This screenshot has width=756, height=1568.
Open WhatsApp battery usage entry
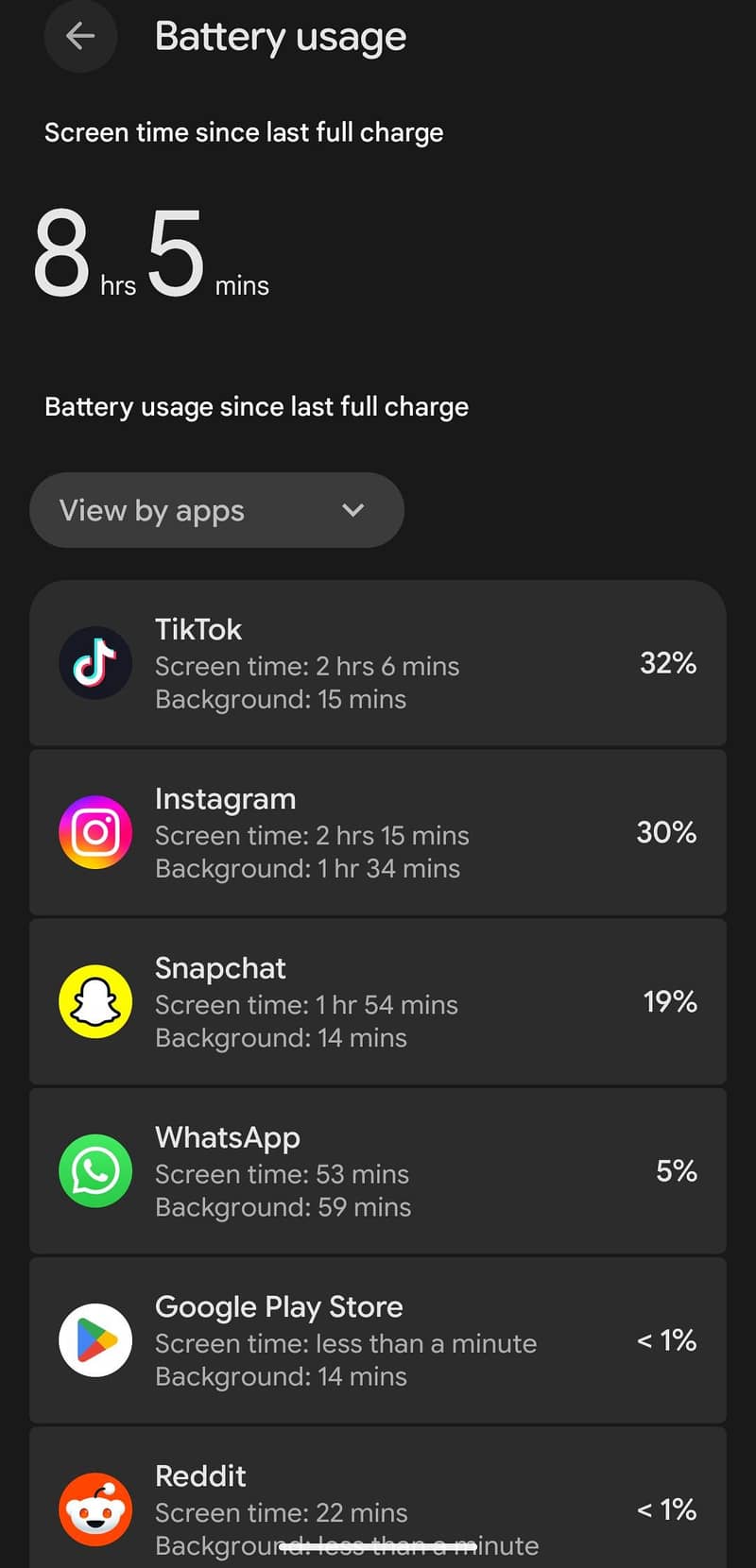tap(378, 1171)
